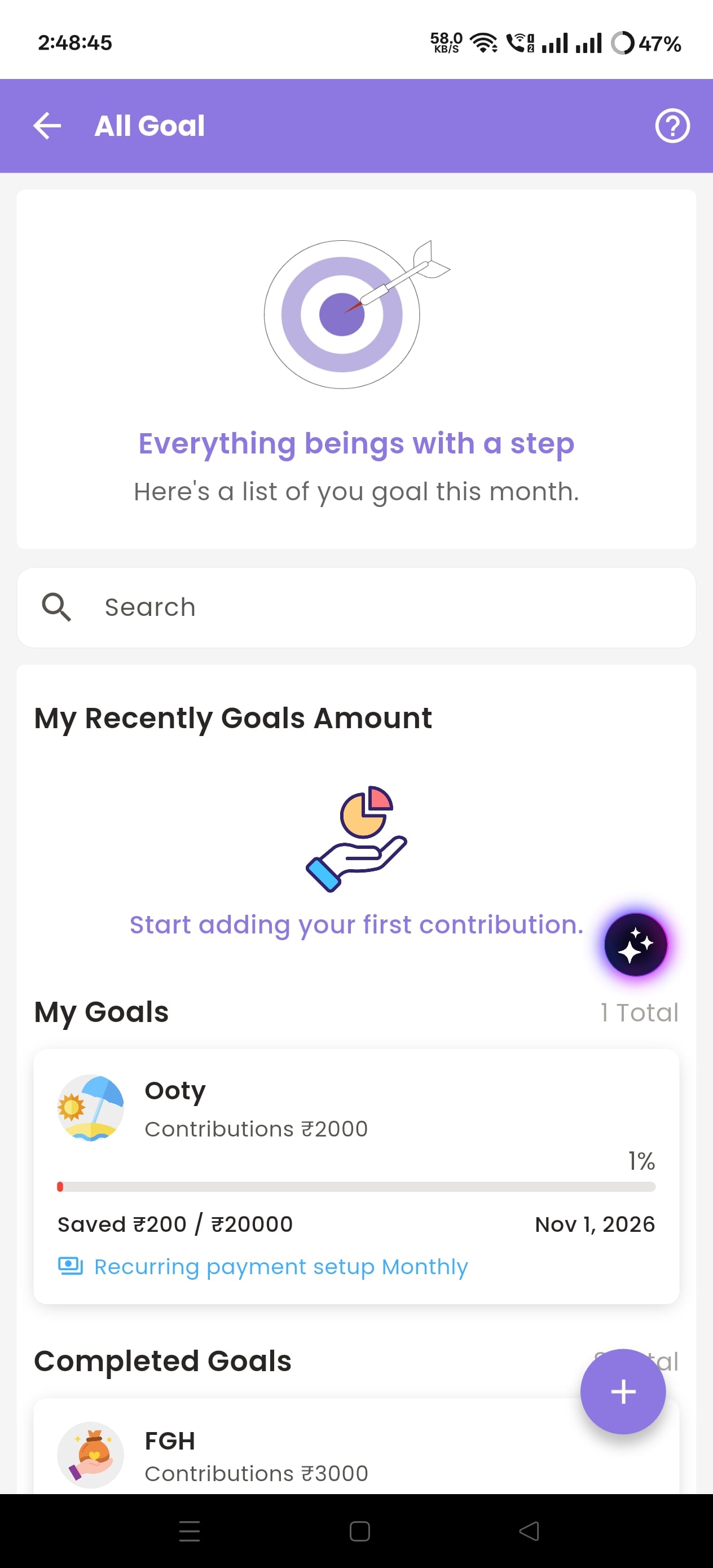This screenshot has height=1568, width=713.
Task: Tap the dartboard target illustration
Action: [344, 314]
